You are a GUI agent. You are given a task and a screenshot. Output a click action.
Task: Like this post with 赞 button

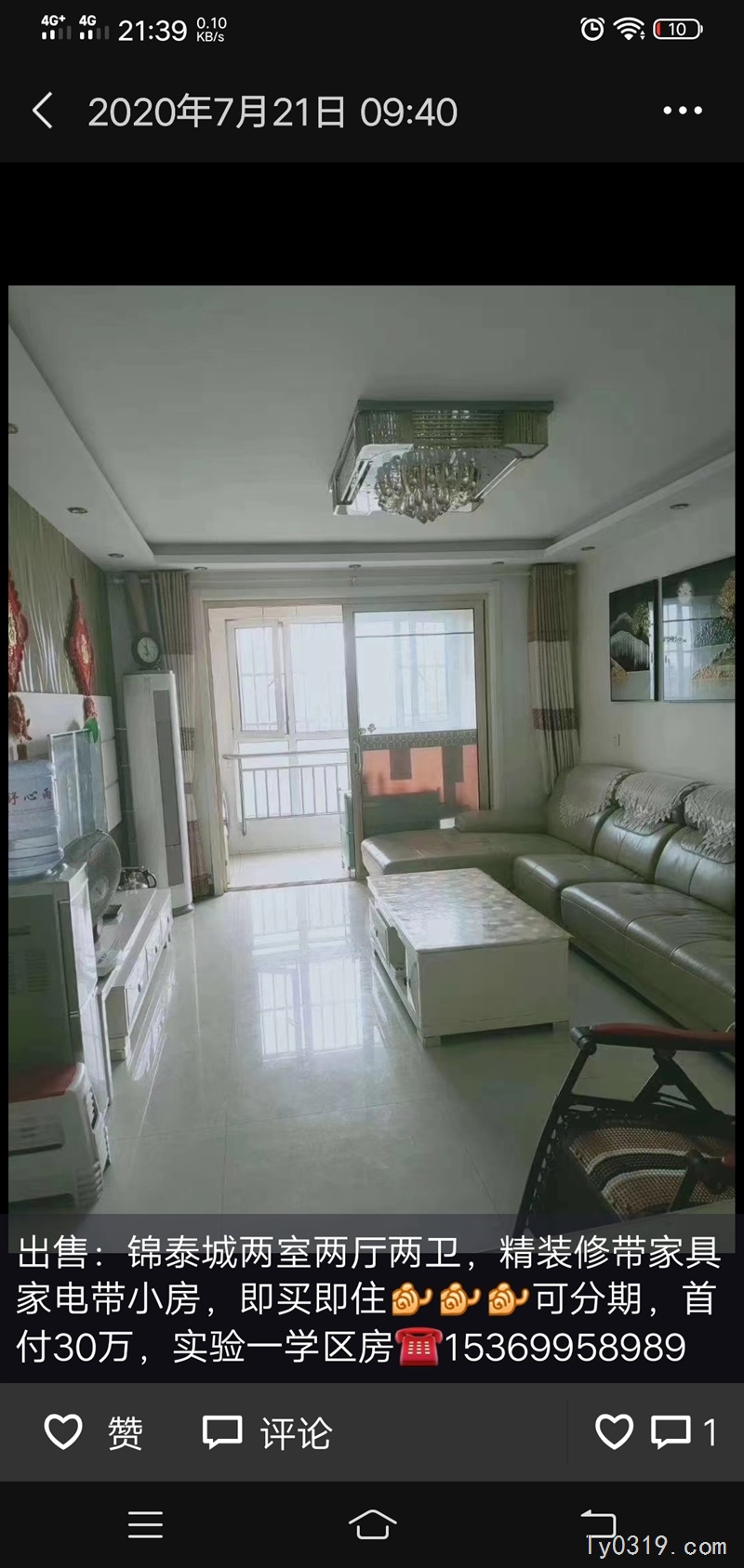[x=94, y=1432]
